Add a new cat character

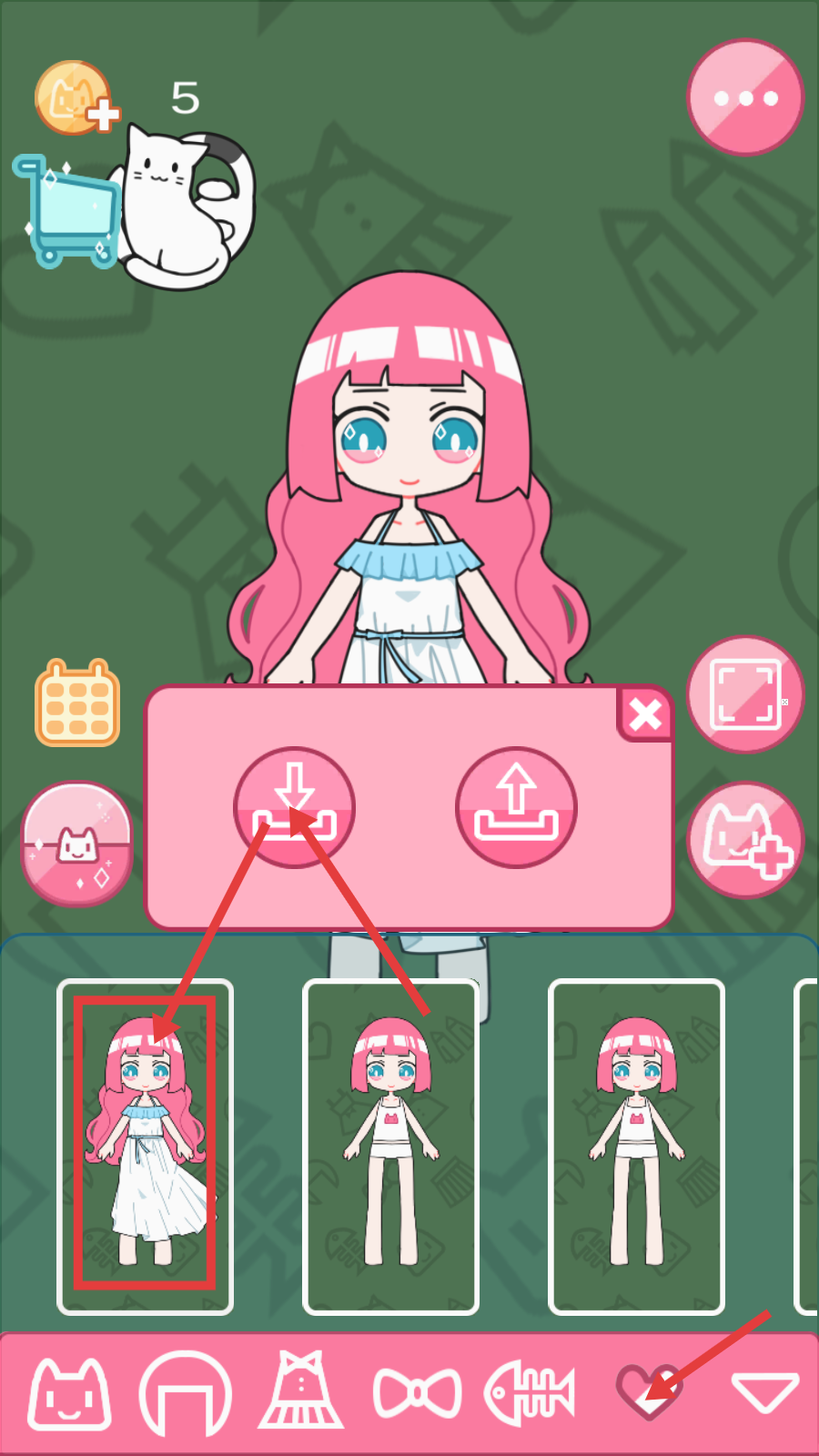click(745, 840)
